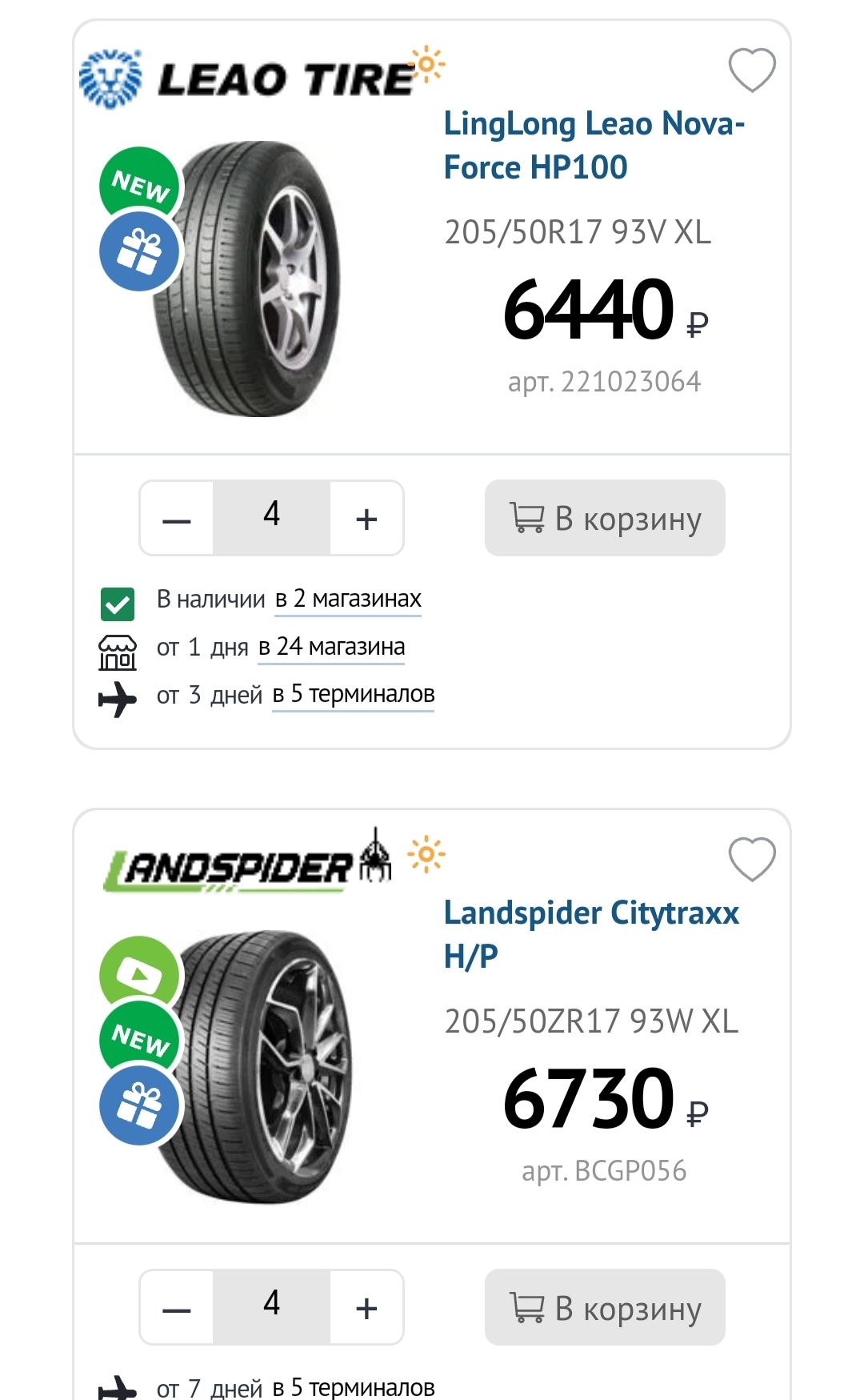Increase quantity for LingLong Leao tire
This screenshot has width=864, height=1400.
coord(366,519)
